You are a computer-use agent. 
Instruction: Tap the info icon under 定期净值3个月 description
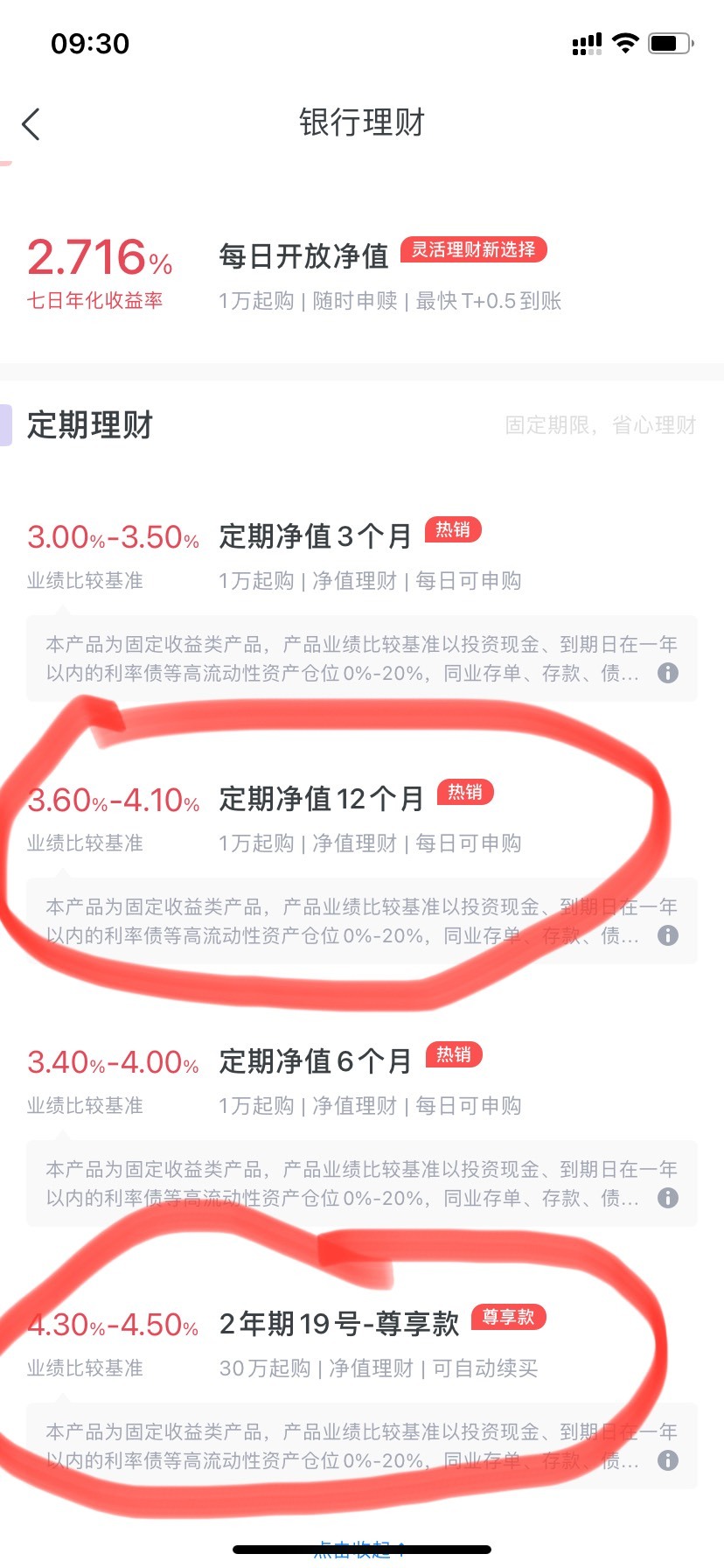tap(668, 673)
